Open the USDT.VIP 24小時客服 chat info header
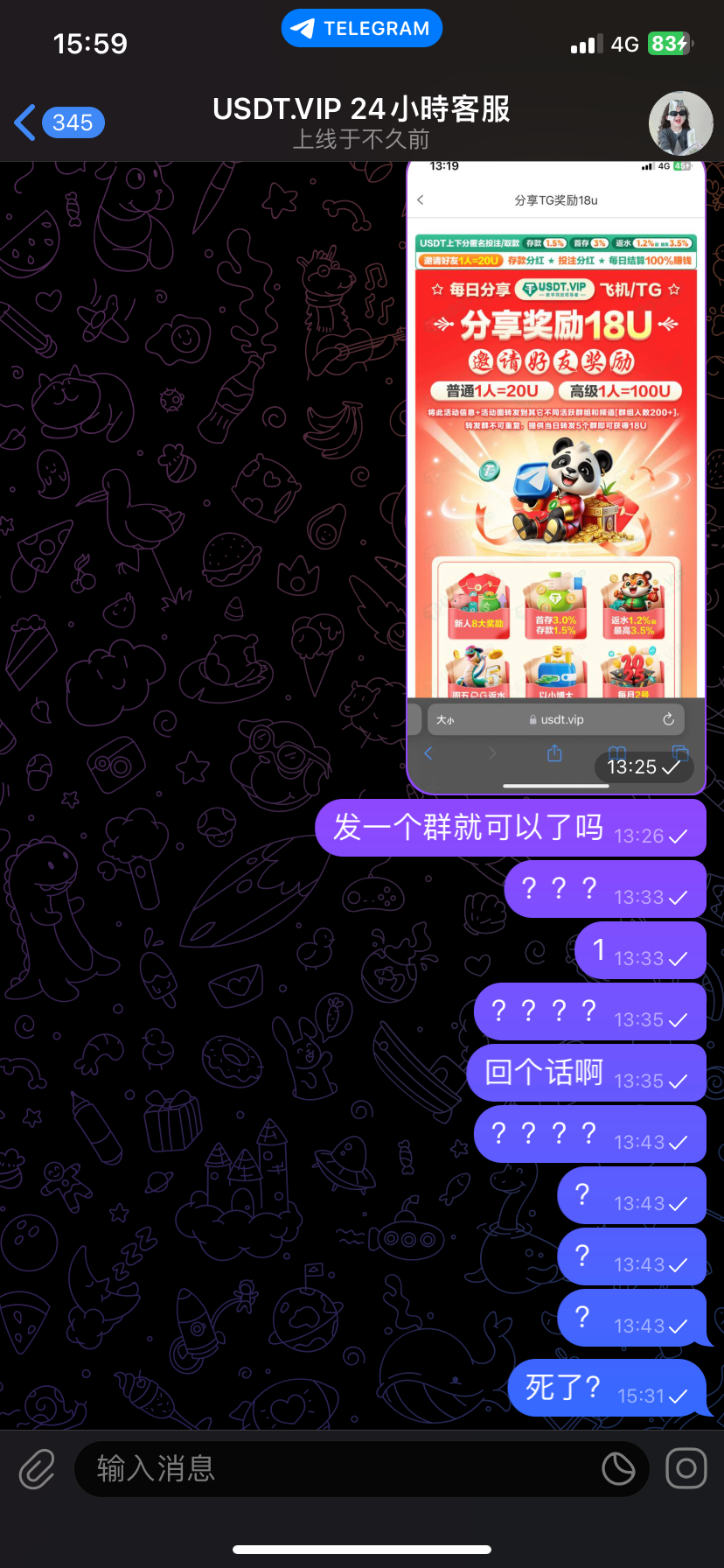Viewport: 724px width, 1568px height. click(361, 122)
